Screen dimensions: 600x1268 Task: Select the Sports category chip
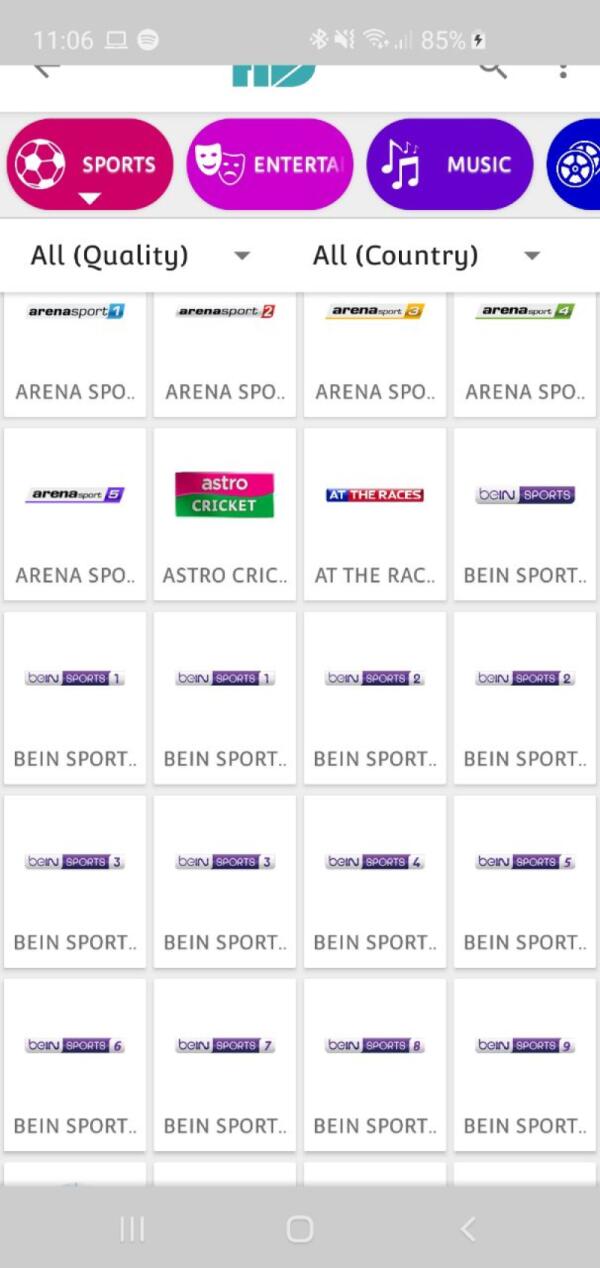coord(90,165)
